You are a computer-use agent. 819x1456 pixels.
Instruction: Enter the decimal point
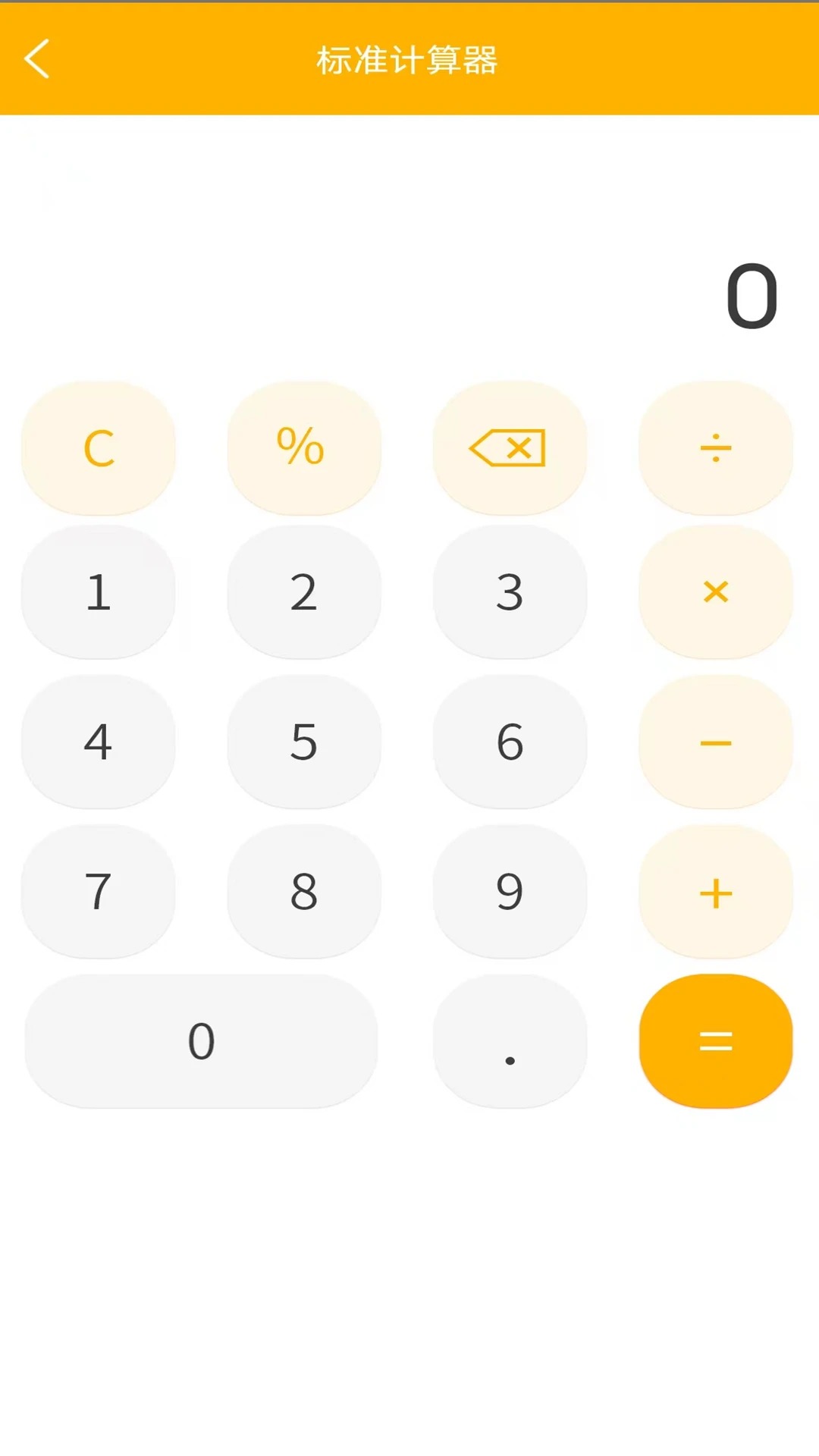tap(510, 1041)
